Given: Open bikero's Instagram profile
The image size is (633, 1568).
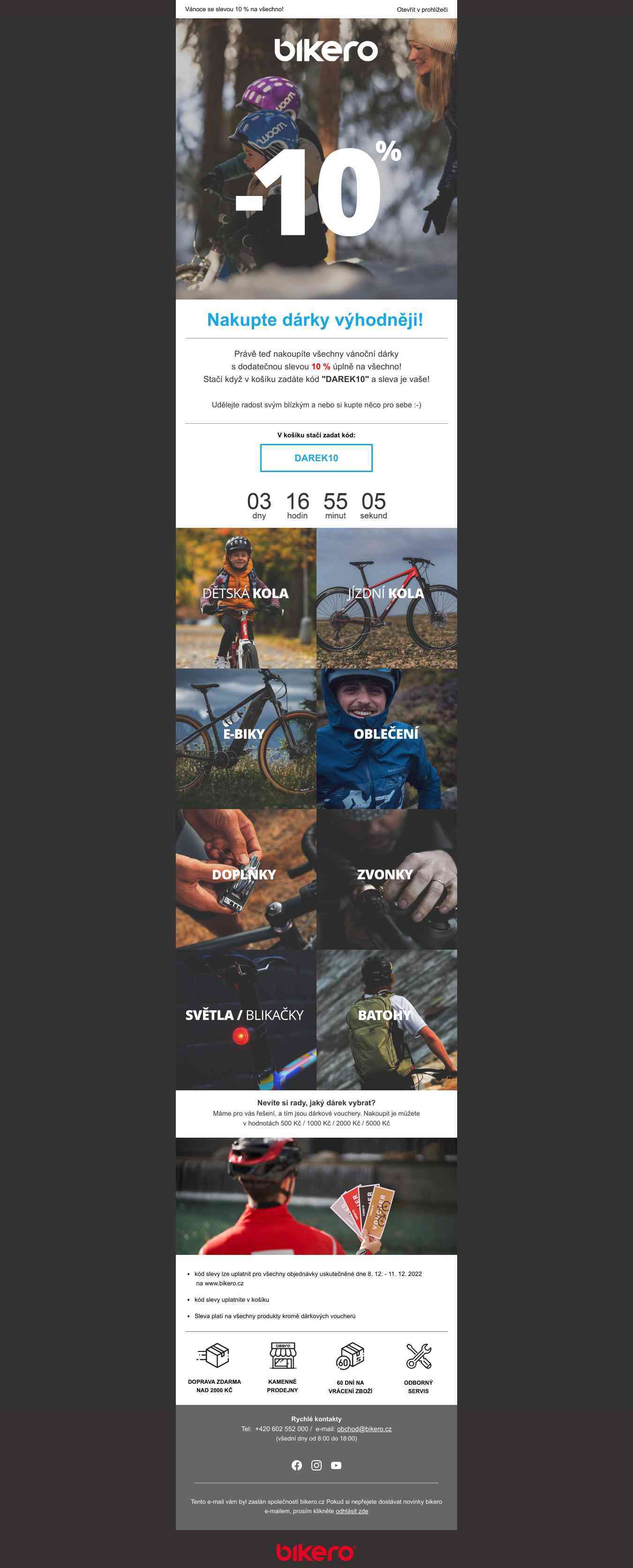Looking at the screenshot, I should pos(316,1465).
